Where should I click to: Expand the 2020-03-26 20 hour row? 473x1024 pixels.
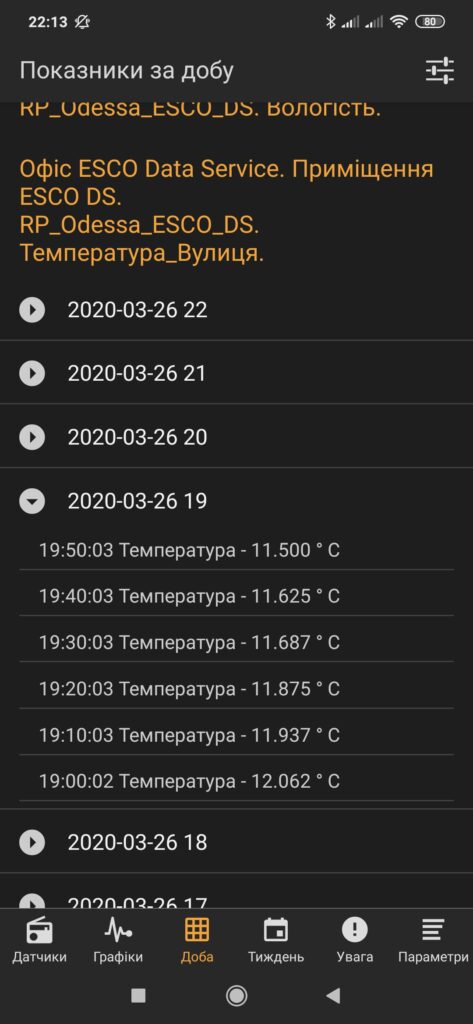pyautogui.click(x=236, y=437)
